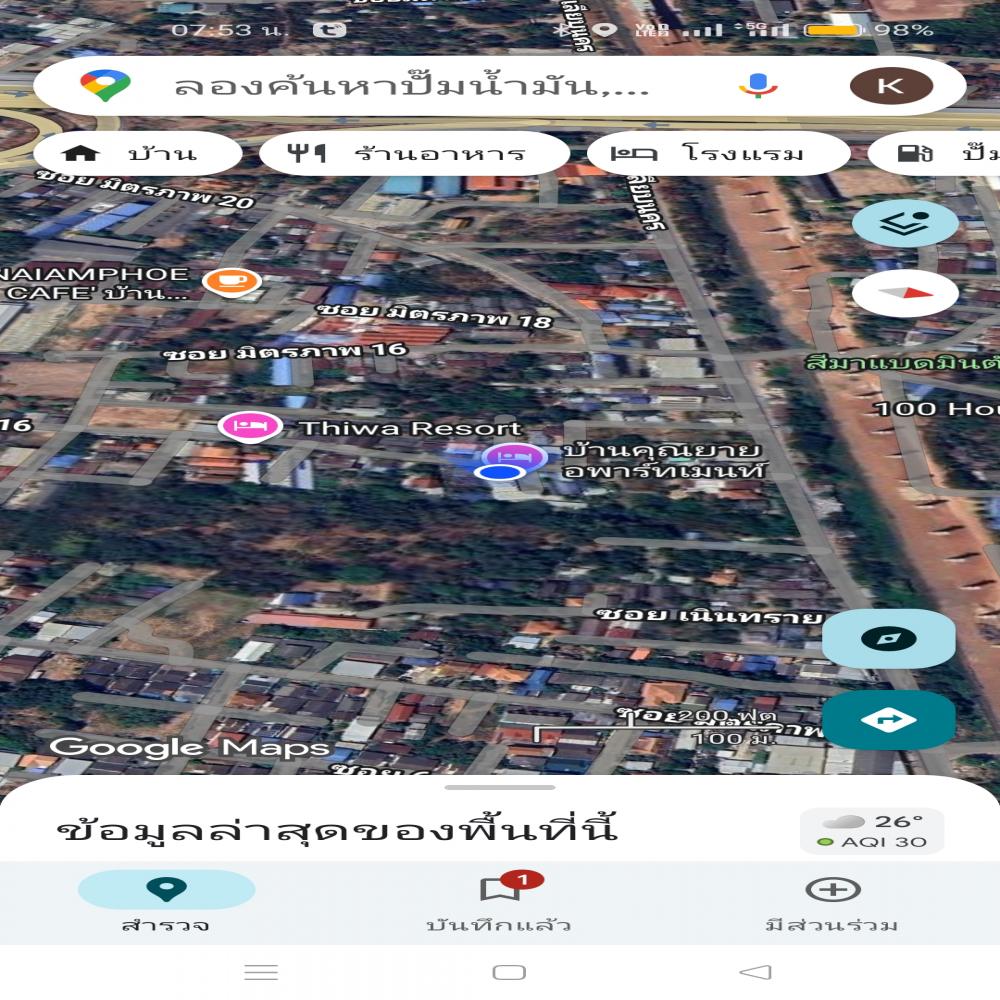Switch to the มีส่วนร่วม (Contribute) tab
The width and height of the screenshot is (1000, 1000).
pyautogui.click(x=832, y=902)
